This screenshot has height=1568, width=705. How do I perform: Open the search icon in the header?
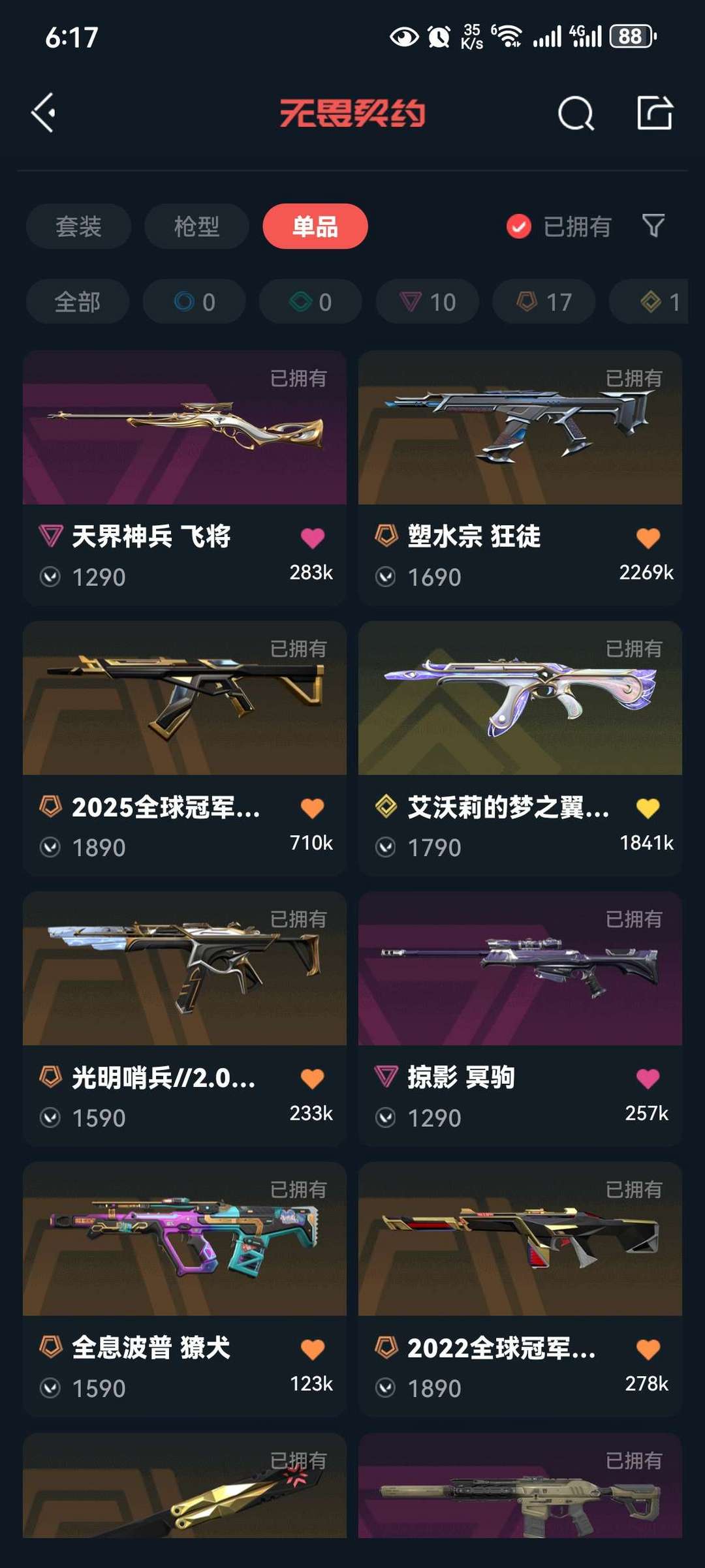575,114
